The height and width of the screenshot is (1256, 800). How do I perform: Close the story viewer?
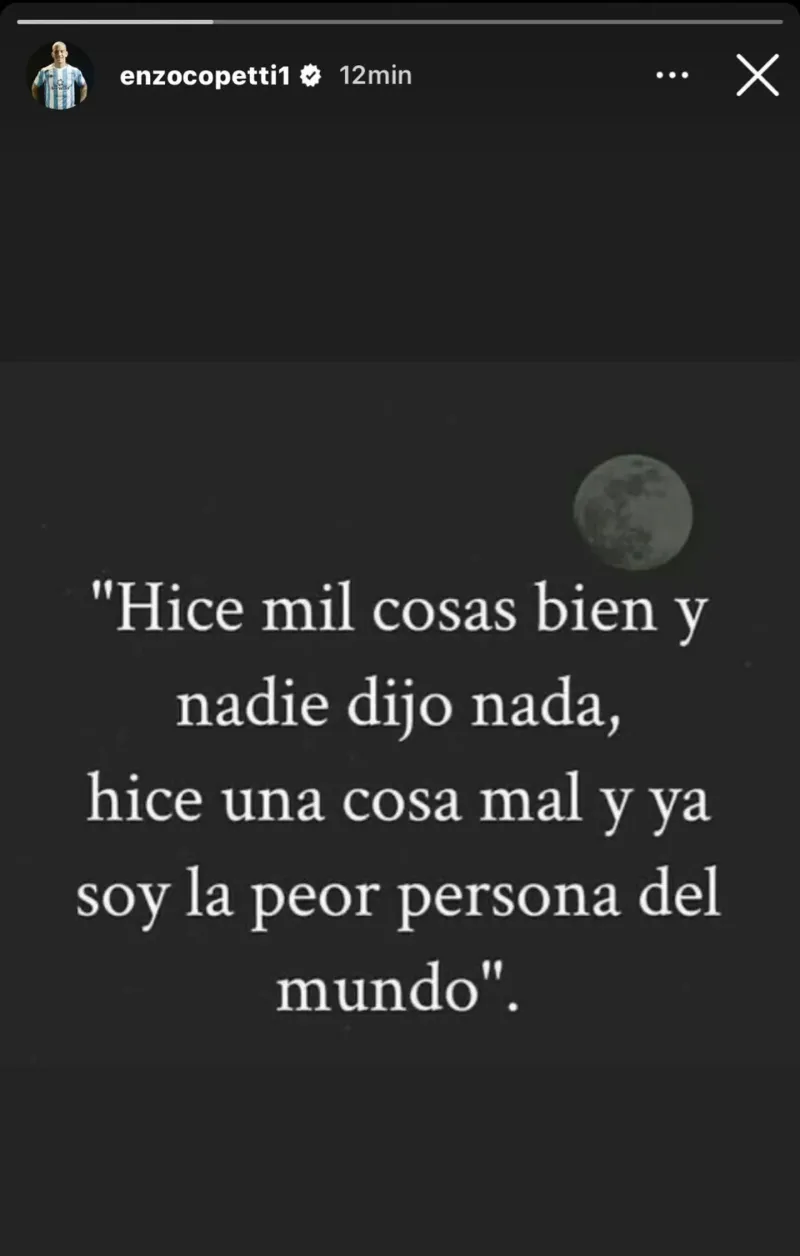point(757,76)
